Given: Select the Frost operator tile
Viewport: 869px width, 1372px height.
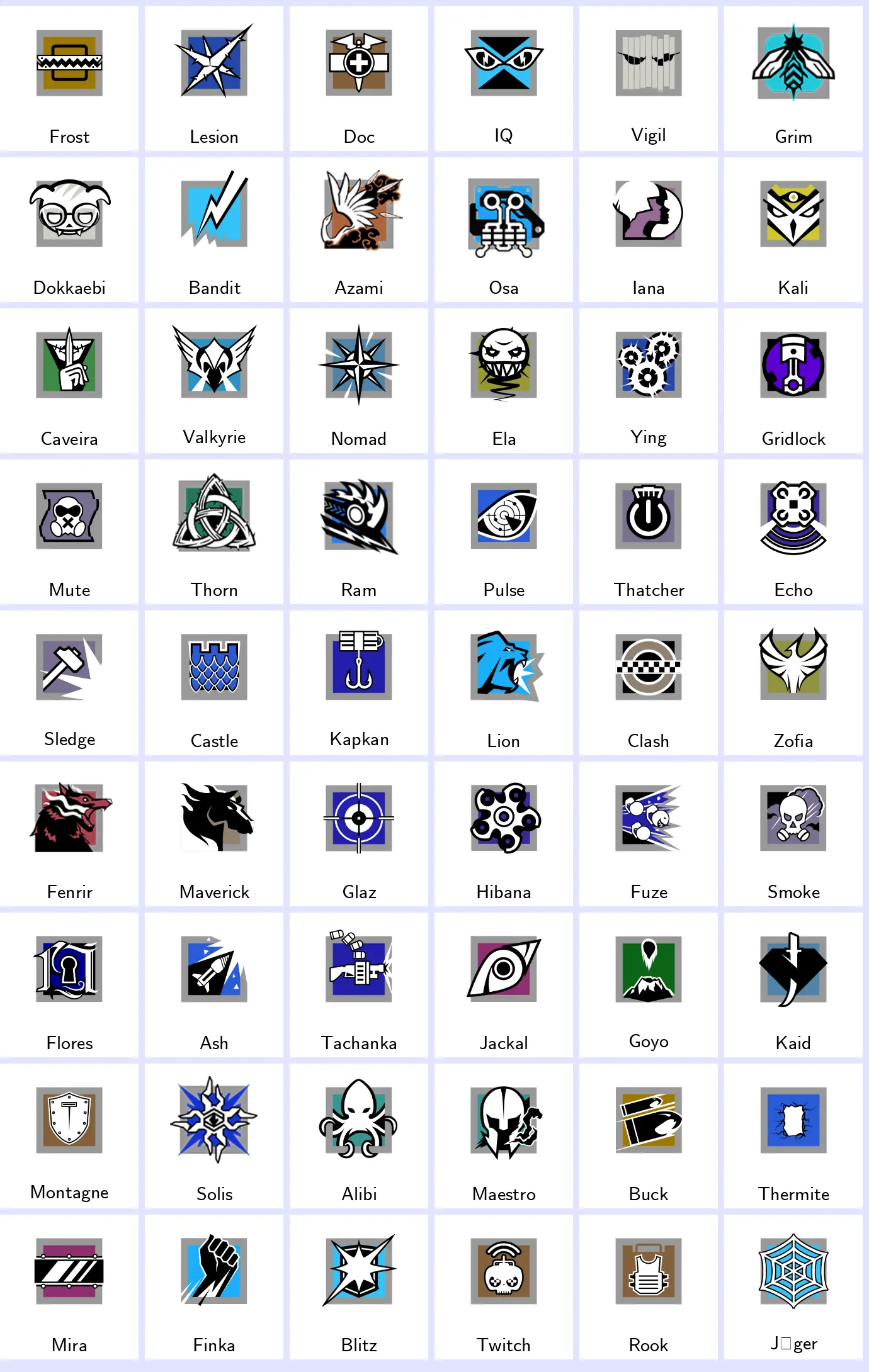Looking at the screenshot, I should pyautogui.click(x=69, y=79).
